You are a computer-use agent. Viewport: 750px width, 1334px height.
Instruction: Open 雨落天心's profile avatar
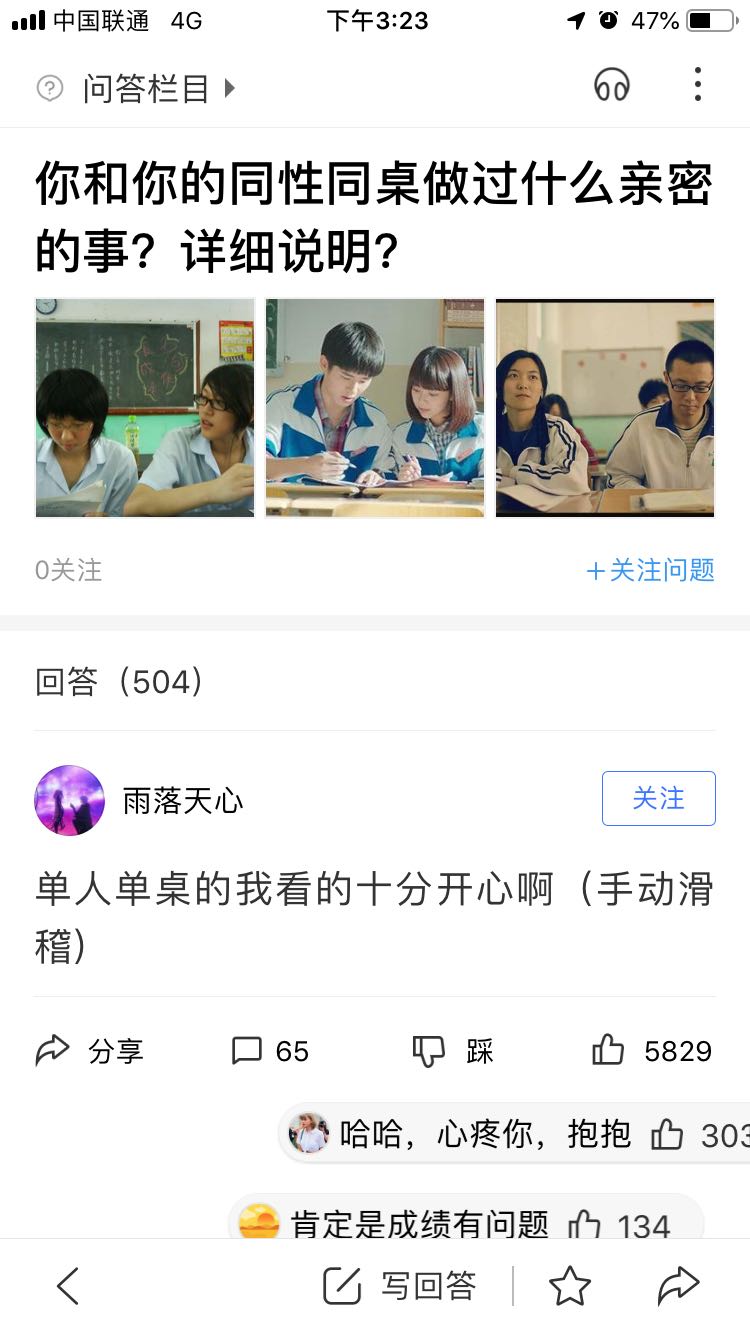(70, 800)
